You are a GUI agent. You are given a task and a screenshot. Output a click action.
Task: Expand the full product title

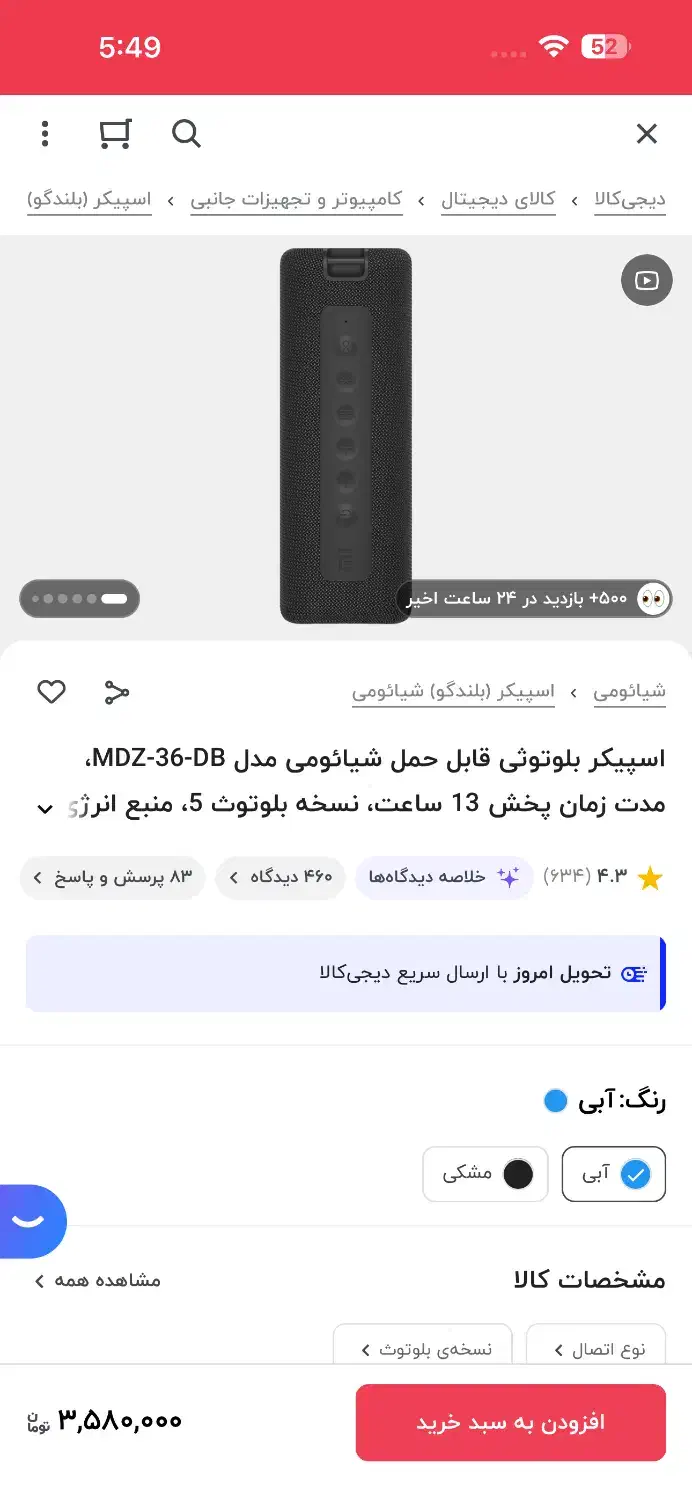(44, 809)
